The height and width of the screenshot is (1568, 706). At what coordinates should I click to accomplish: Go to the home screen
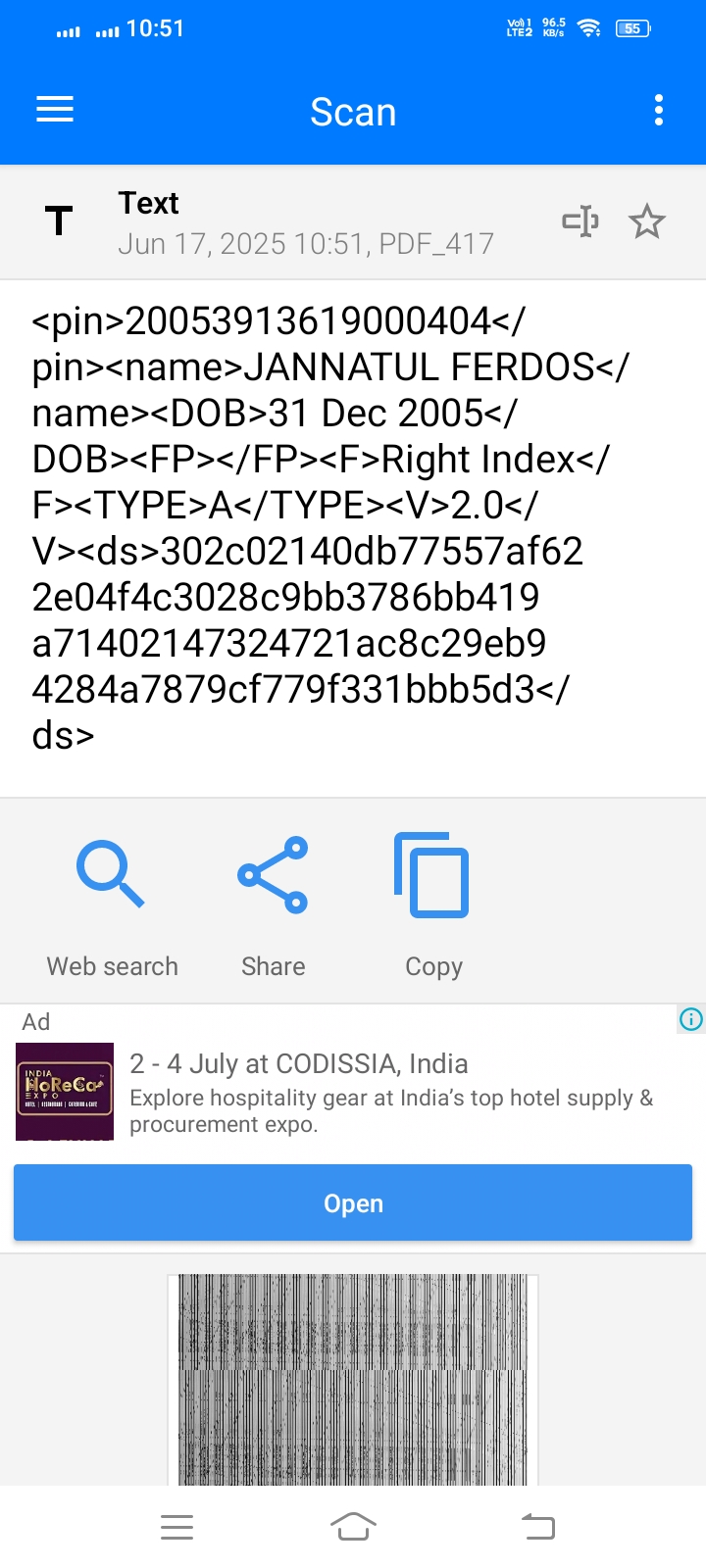tap(353, 1527)
